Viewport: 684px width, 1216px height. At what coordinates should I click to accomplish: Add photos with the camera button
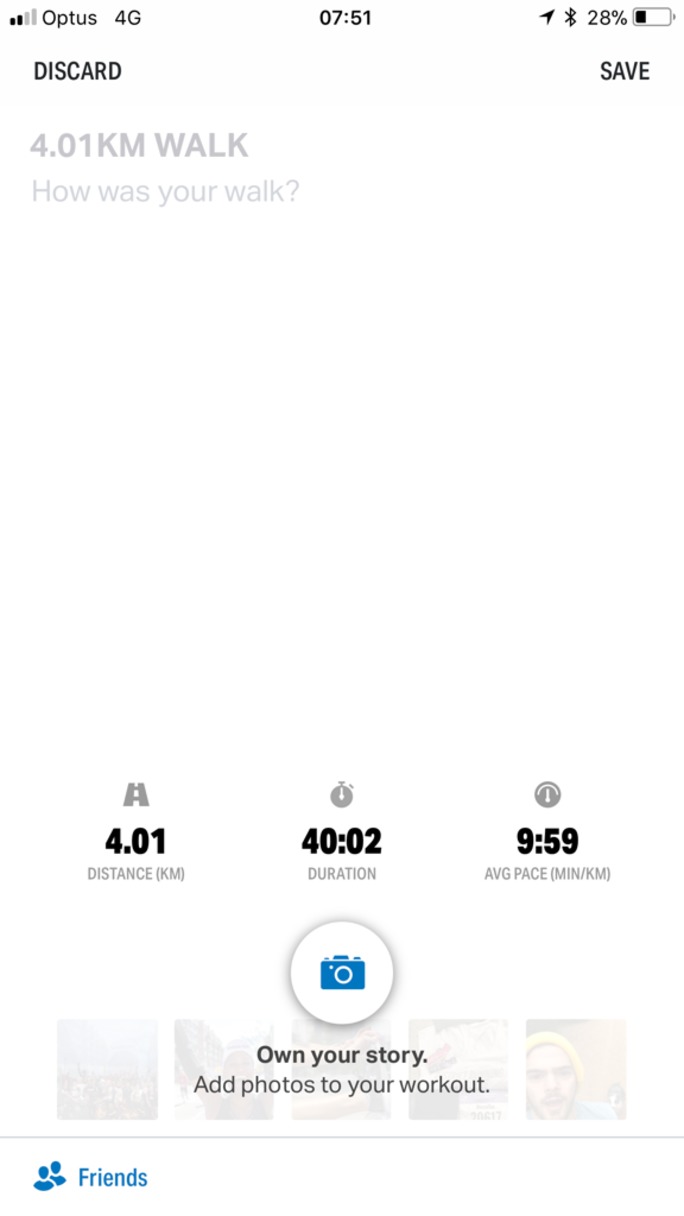click(342, 972)
